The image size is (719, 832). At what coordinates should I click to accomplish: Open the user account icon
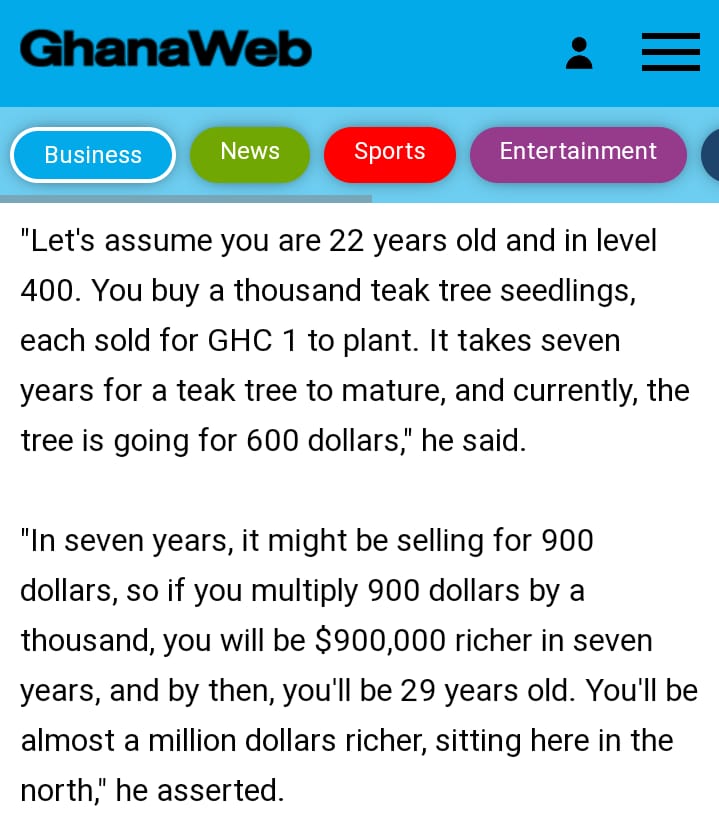pyautogui.click(x=579, y=53)
